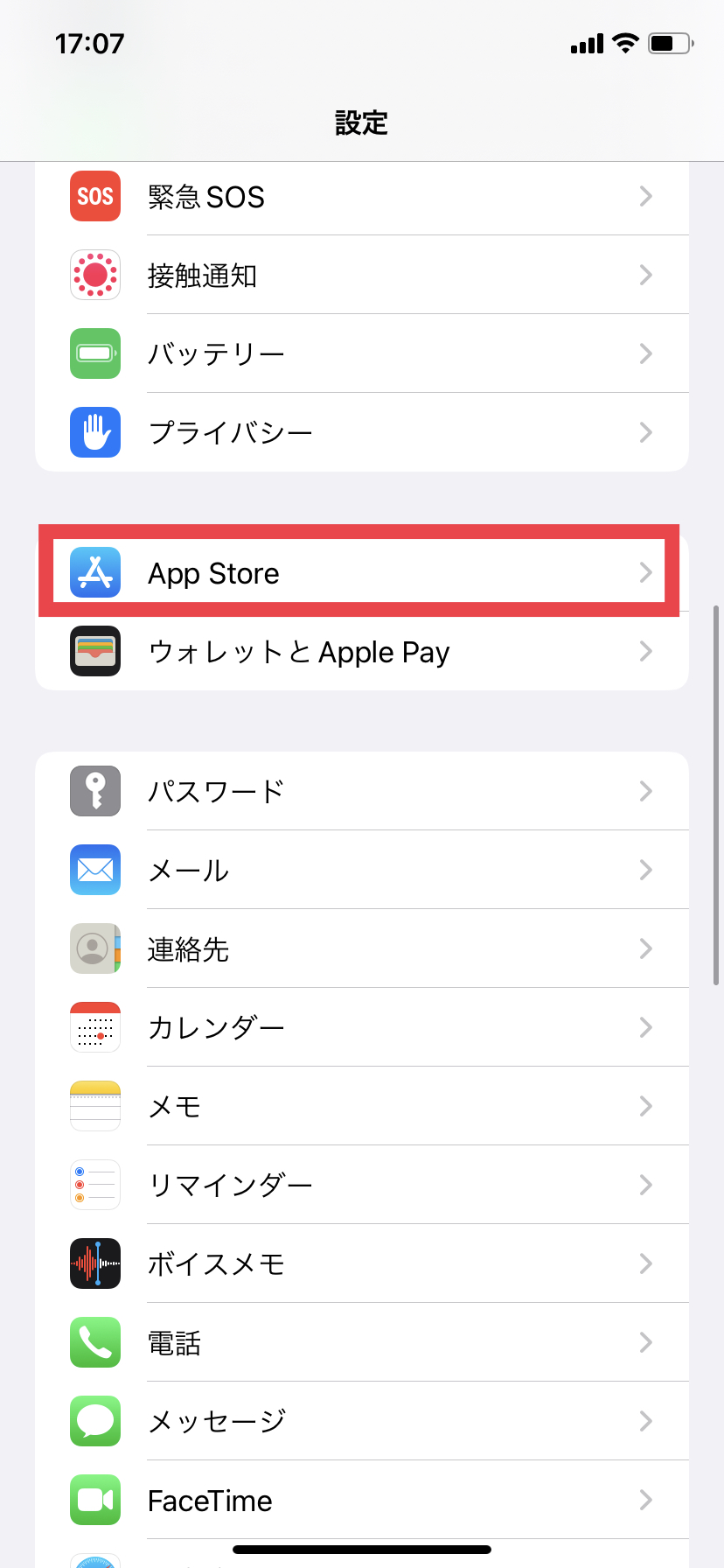Open 連絡先 settings
Image resolution: width=724 pixels, height=1568 pixels.
(362, 948)
